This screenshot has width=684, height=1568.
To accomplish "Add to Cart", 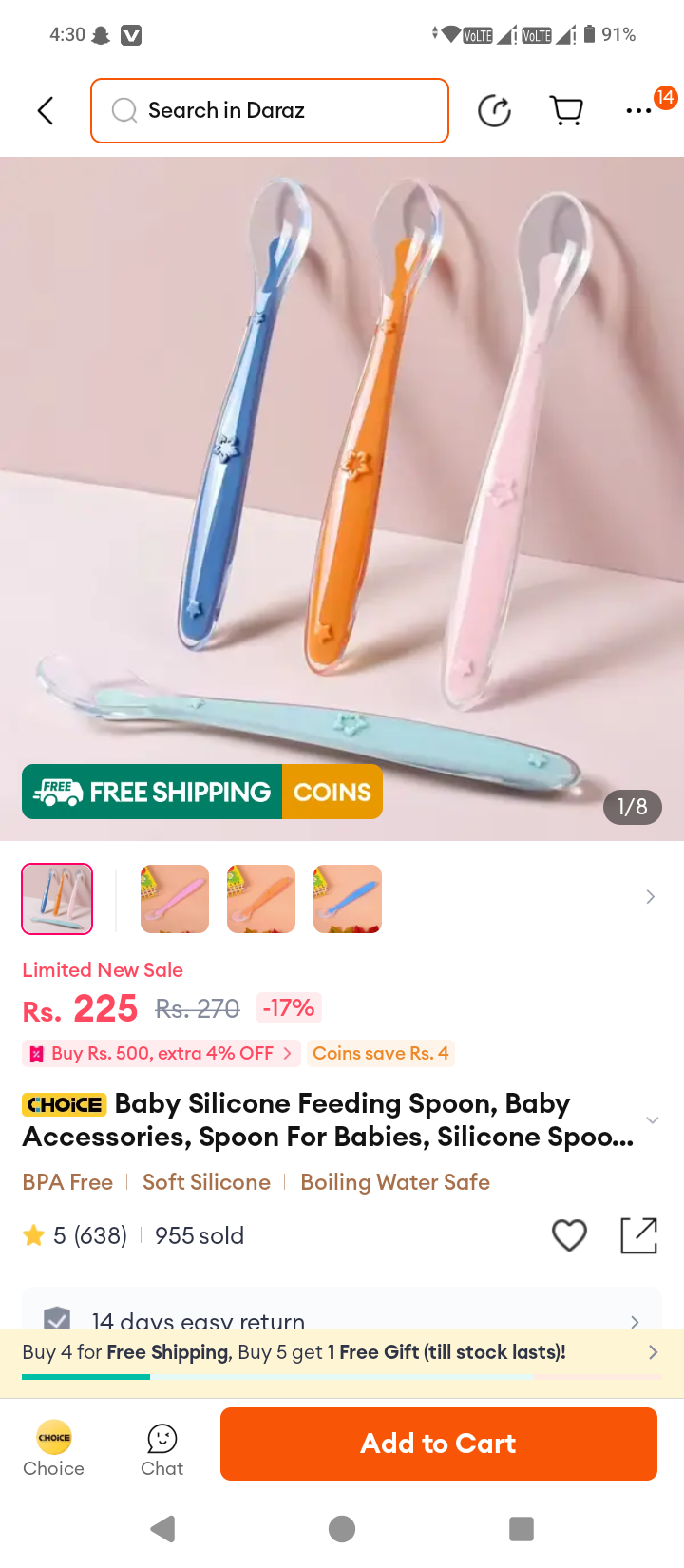I will (439, 1444).
